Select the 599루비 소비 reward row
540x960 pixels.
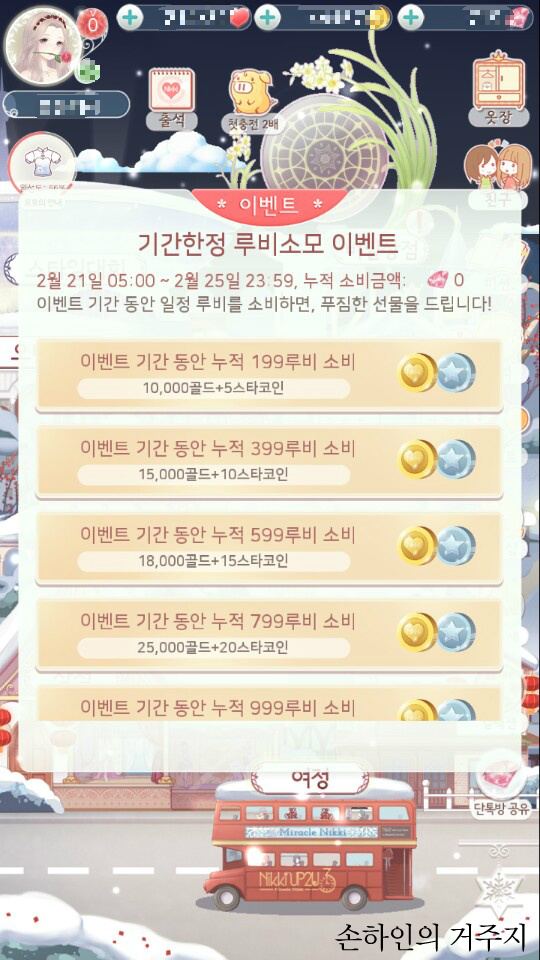pyautogui.click(x=269, y=547)
